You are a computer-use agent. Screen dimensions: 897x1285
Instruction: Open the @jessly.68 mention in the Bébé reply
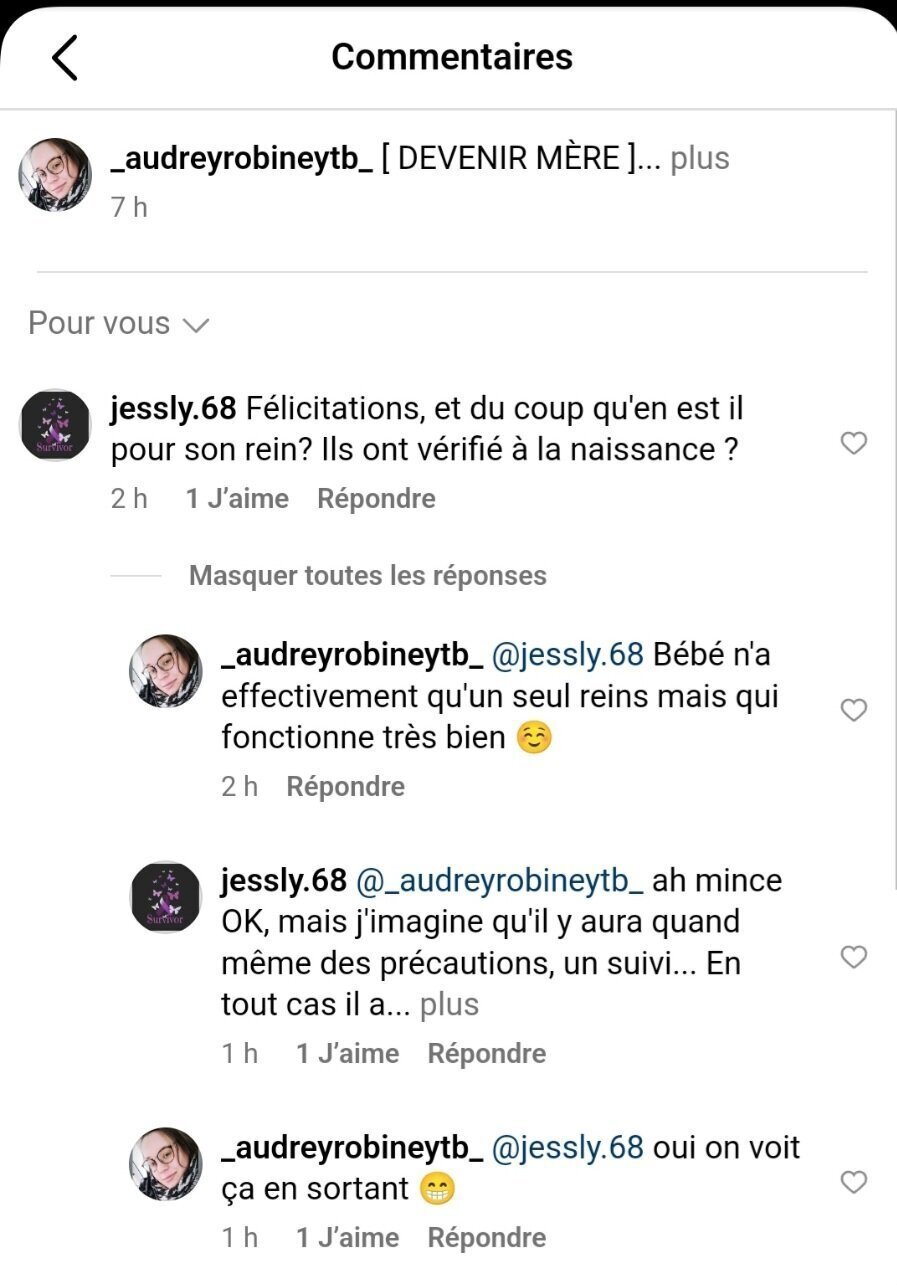tap(567, 655)
